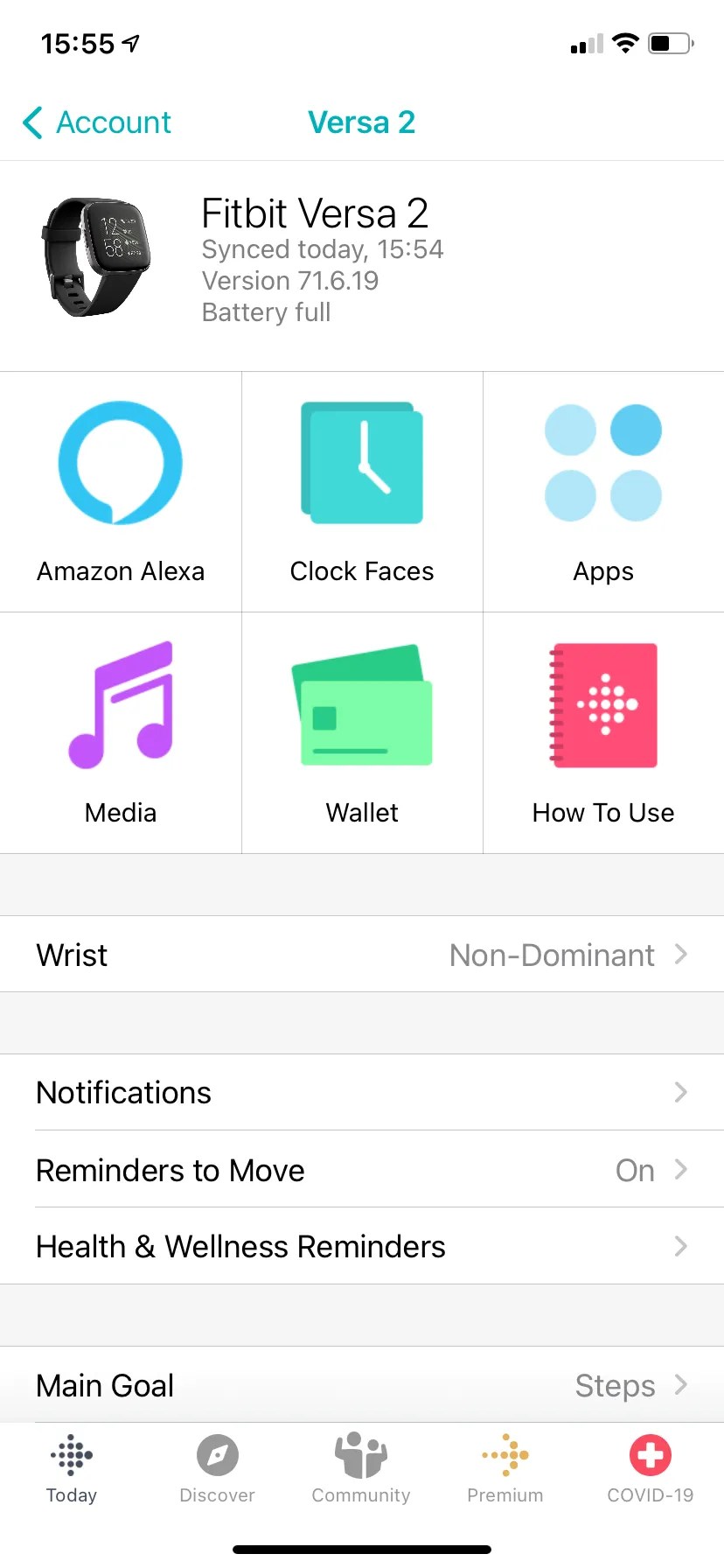The height and width of the screenshot is (1568, 724).
Task: Open Clock Faces gallery
Action: point(362,492)
